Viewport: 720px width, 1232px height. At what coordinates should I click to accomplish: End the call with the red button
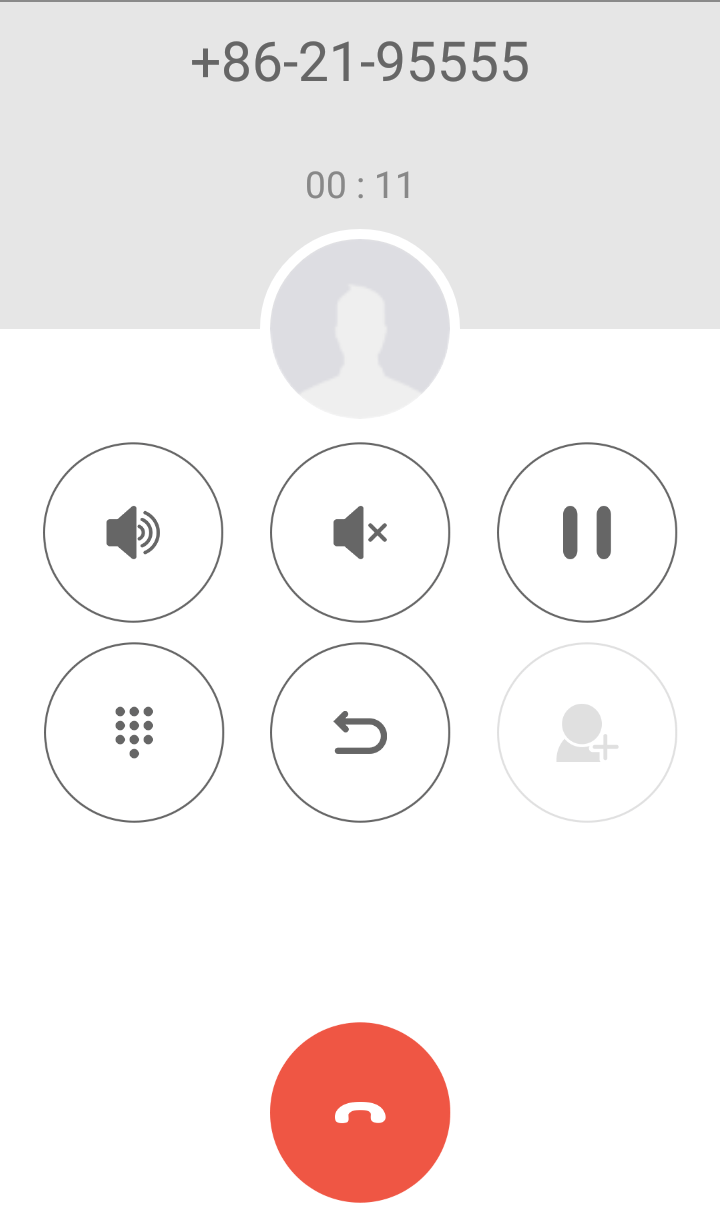click(x=360, y=1112)
